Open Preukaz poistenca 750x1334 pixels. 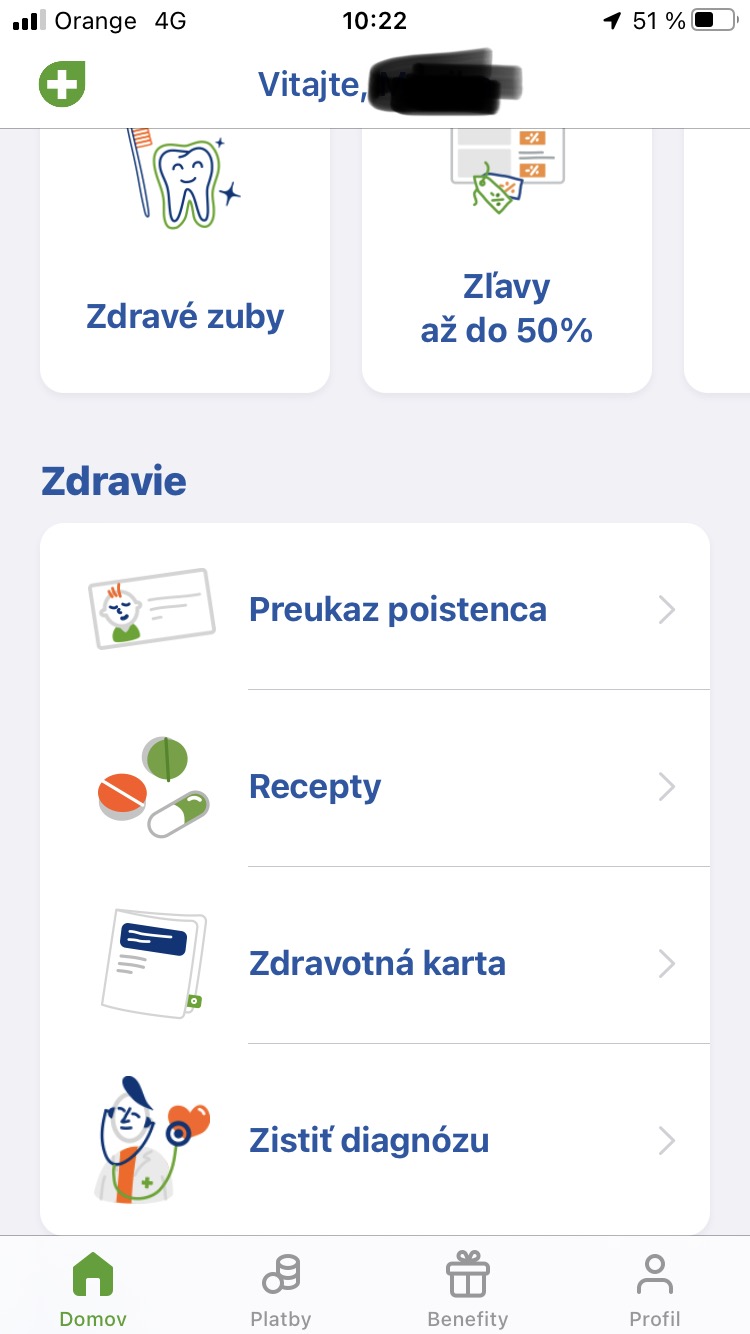click(375, 610)
